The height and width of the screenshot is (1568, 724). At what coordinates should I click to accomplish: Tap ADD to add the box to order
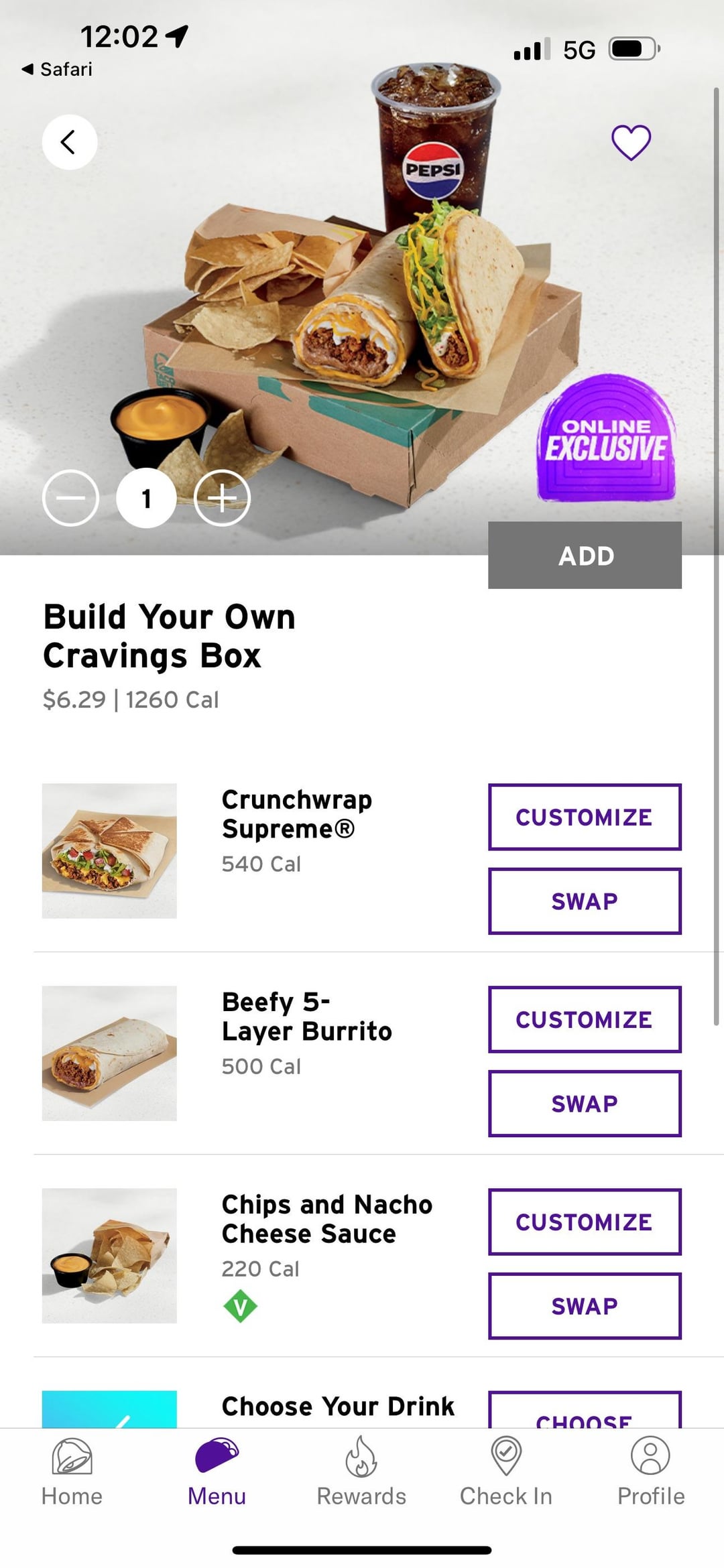585,556
